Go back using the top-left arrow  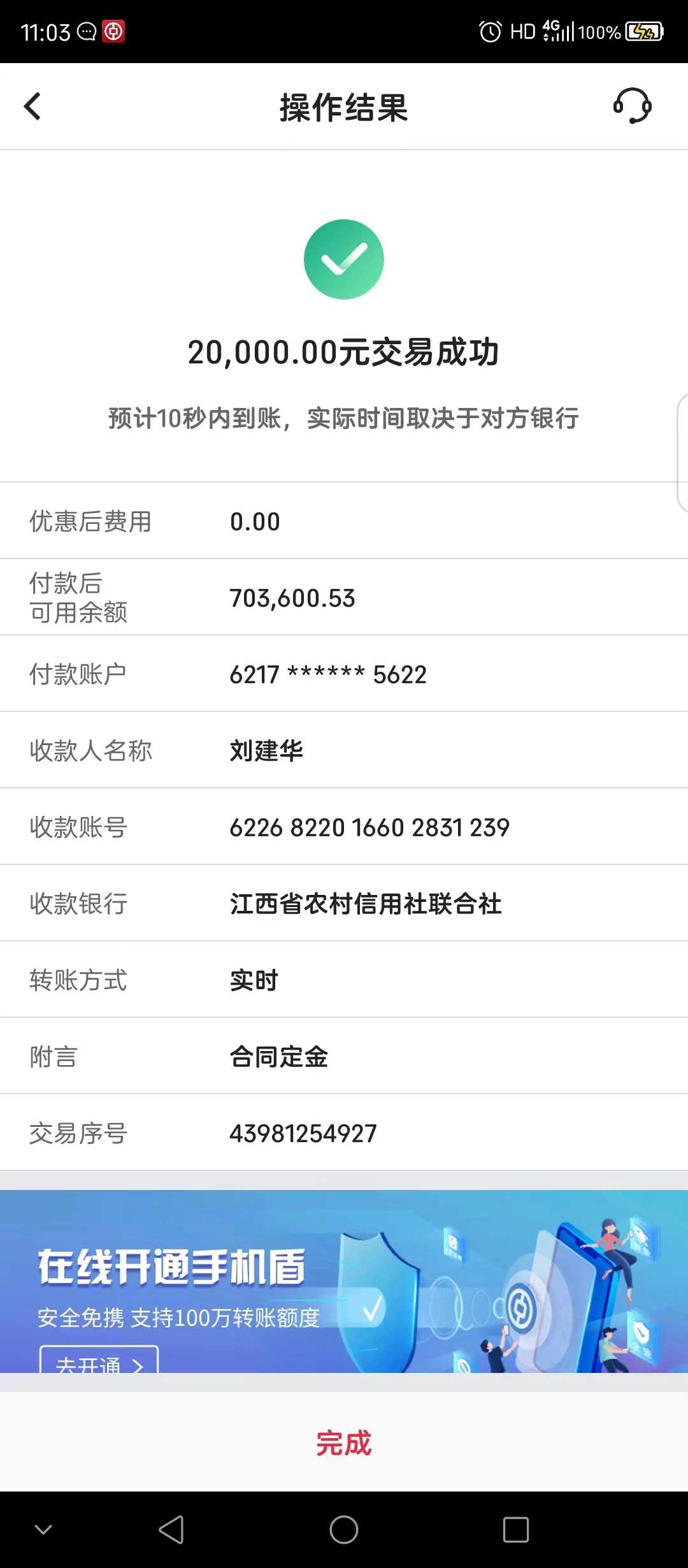[32, 106]
